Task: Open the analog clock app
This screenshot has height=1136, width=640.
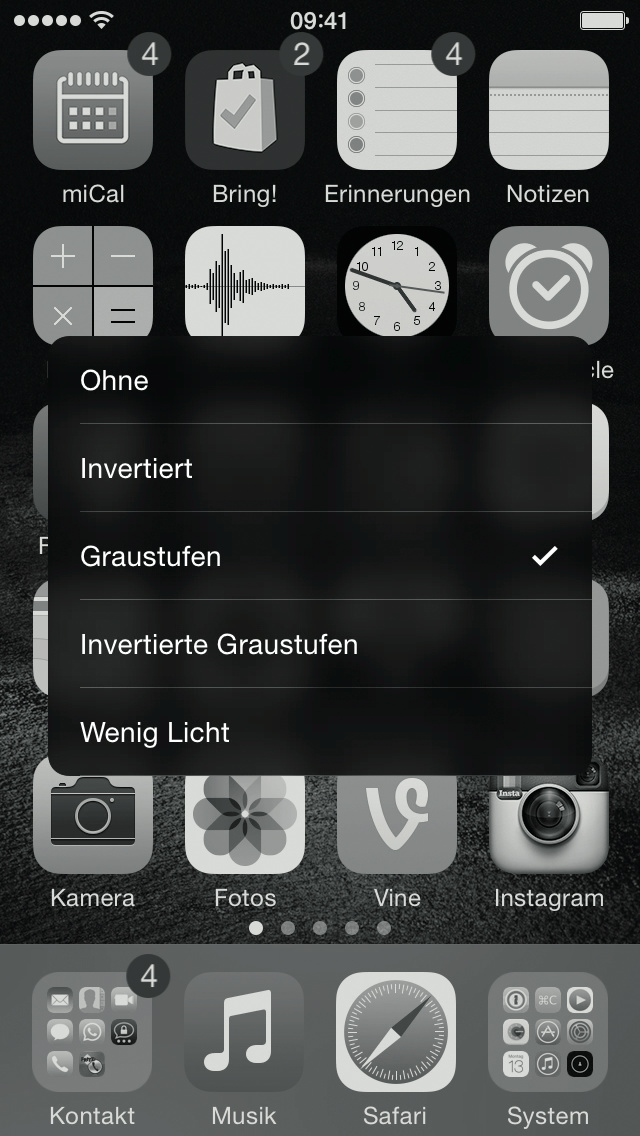Action: (x=397, y=284)
